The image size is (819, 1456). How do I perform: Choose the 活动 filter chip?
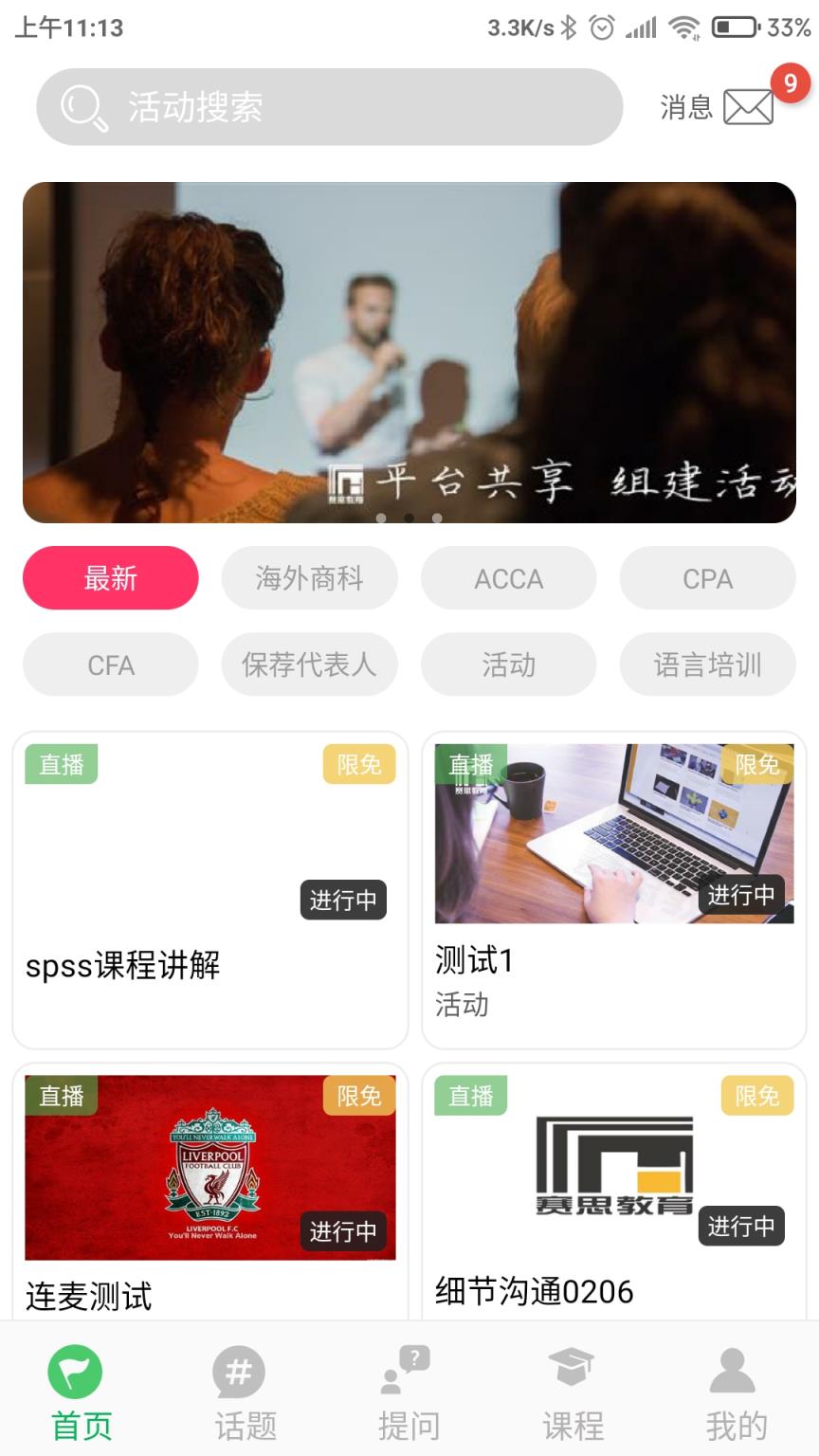tap(509, 664)
